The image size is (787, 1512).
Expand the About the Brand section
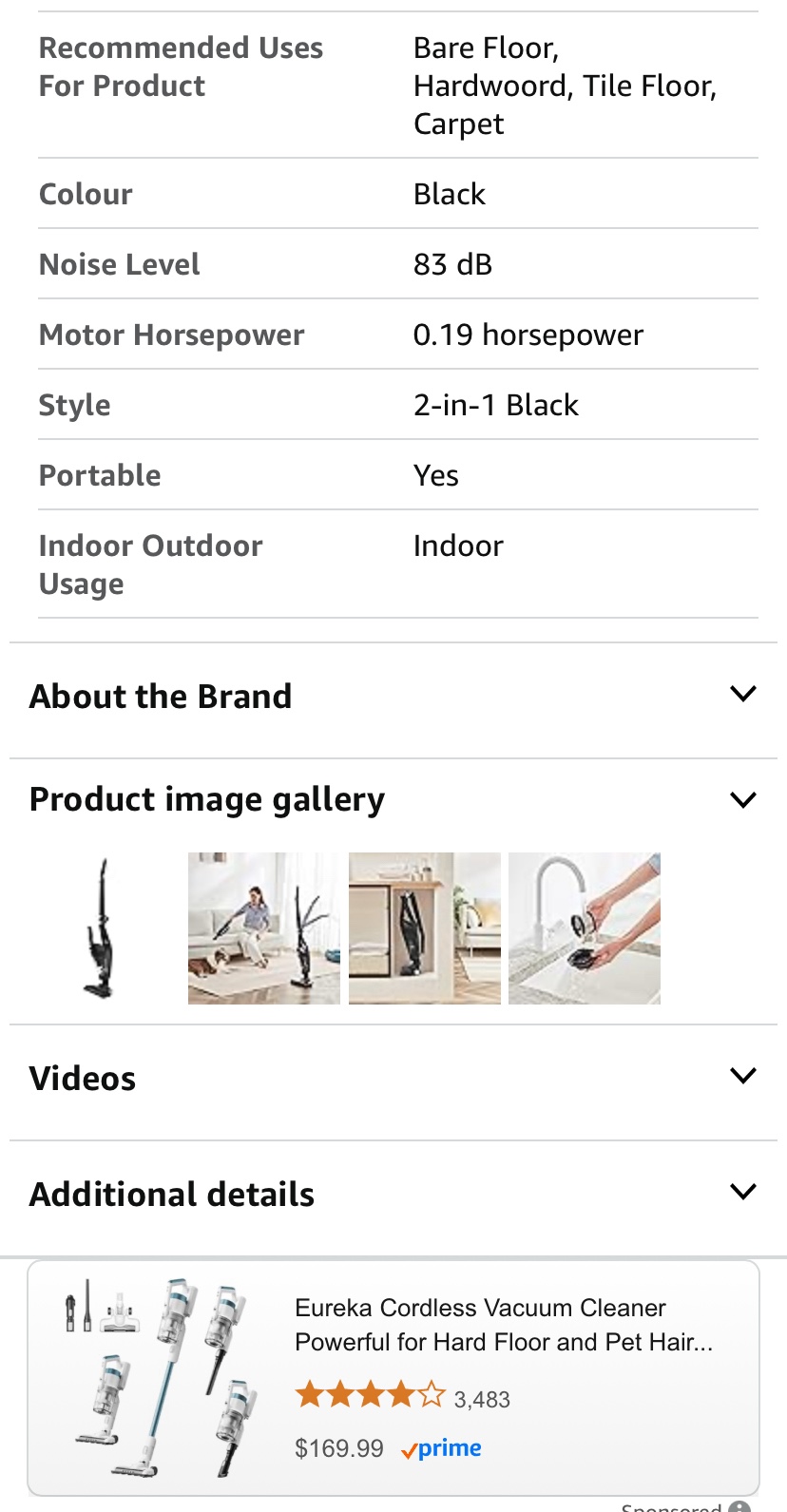742,695
